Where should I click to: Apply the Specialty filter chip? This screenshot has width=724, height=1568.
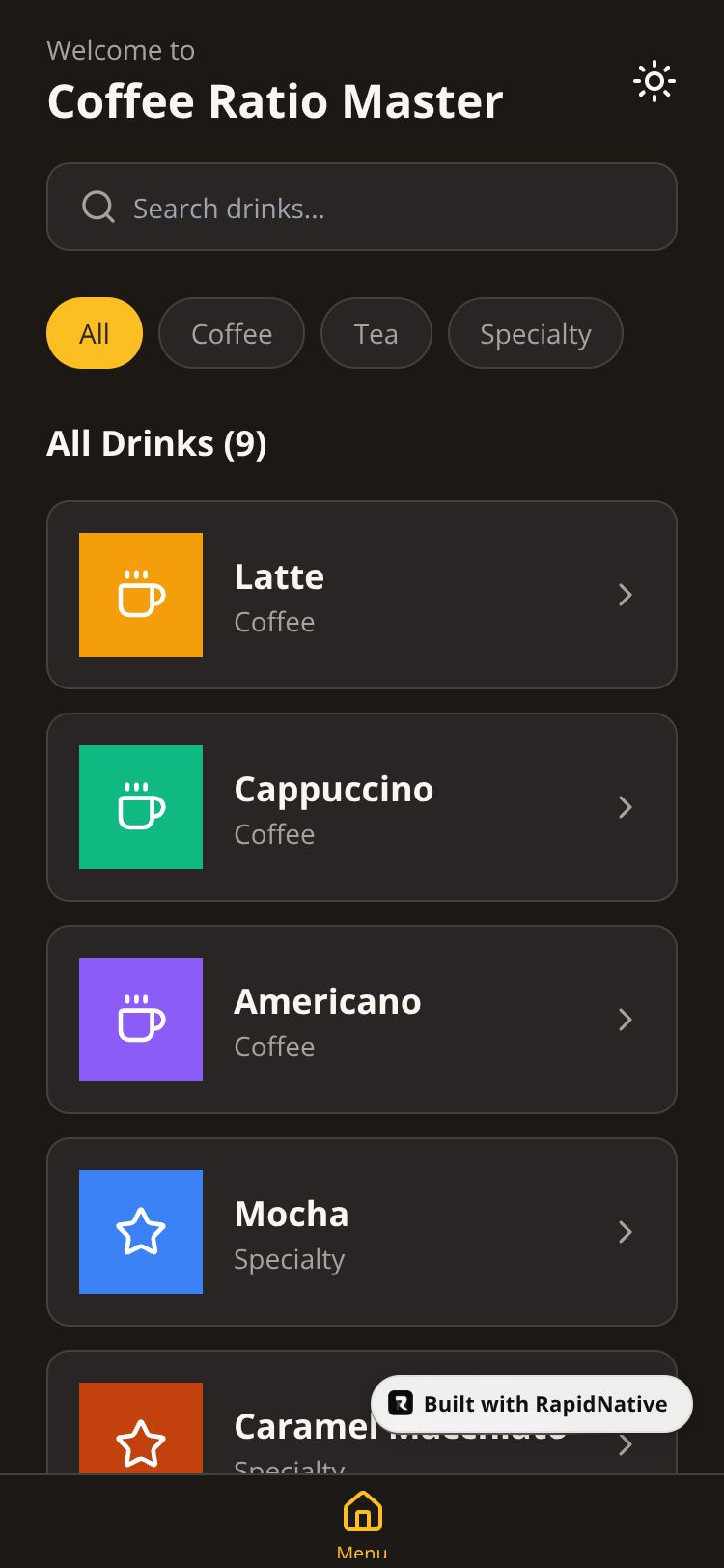(x=536, y=334)
